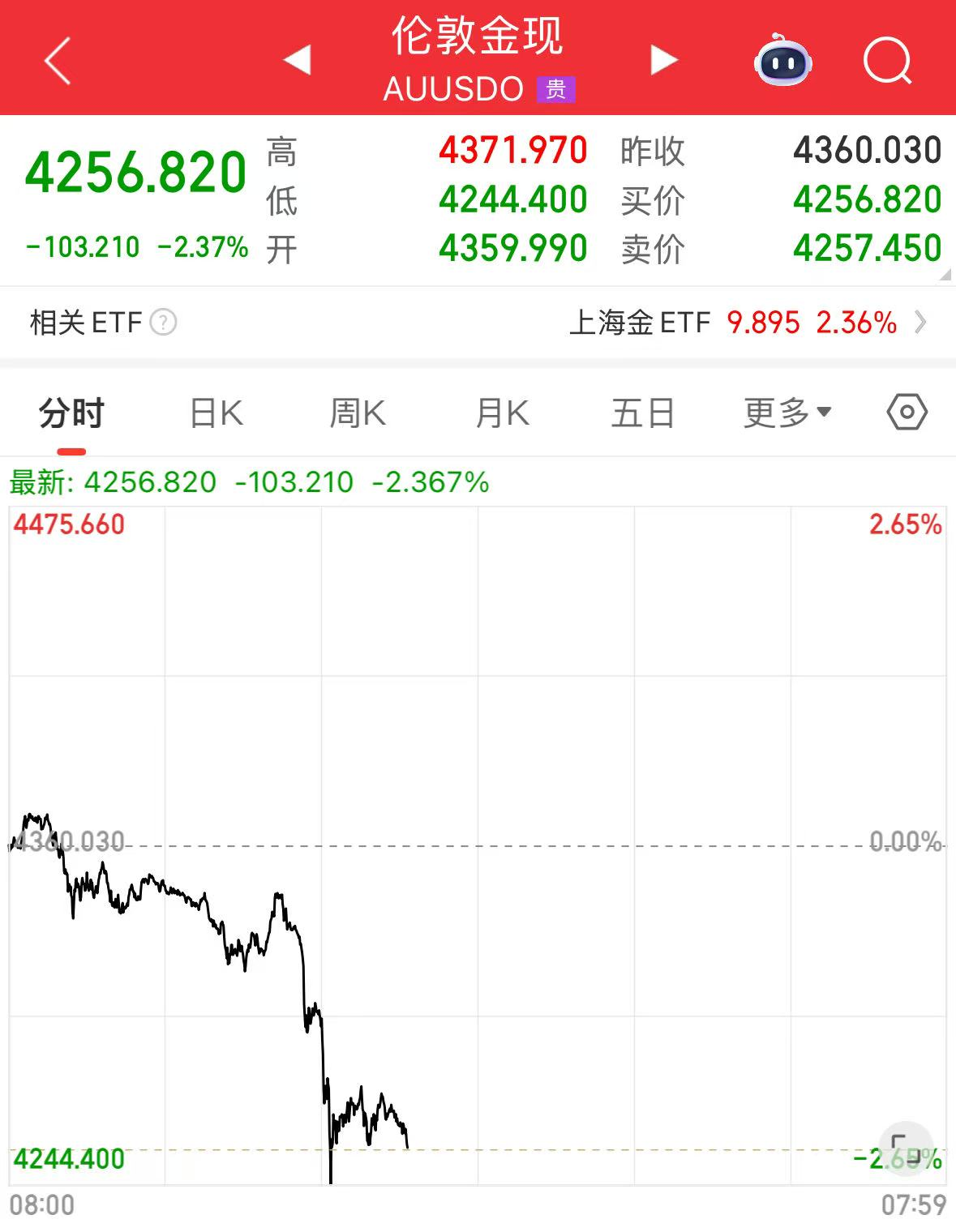
Task: Open chart settings via the gear icon
Action: pyautogui.click(x=906, y=412)
